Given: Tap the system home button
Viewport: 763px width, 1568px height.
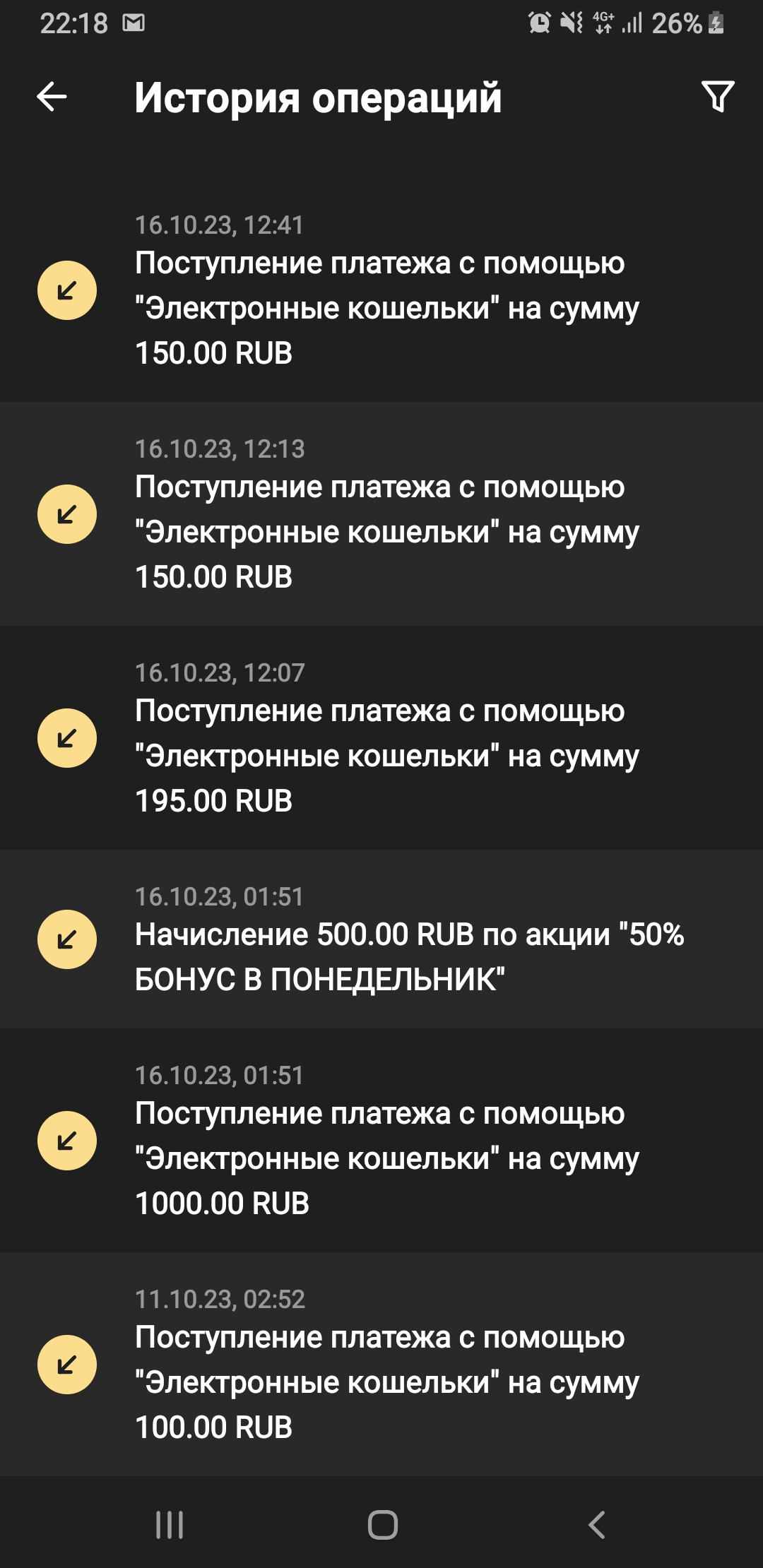Looking at the screenshot, I should point(382,1525).
